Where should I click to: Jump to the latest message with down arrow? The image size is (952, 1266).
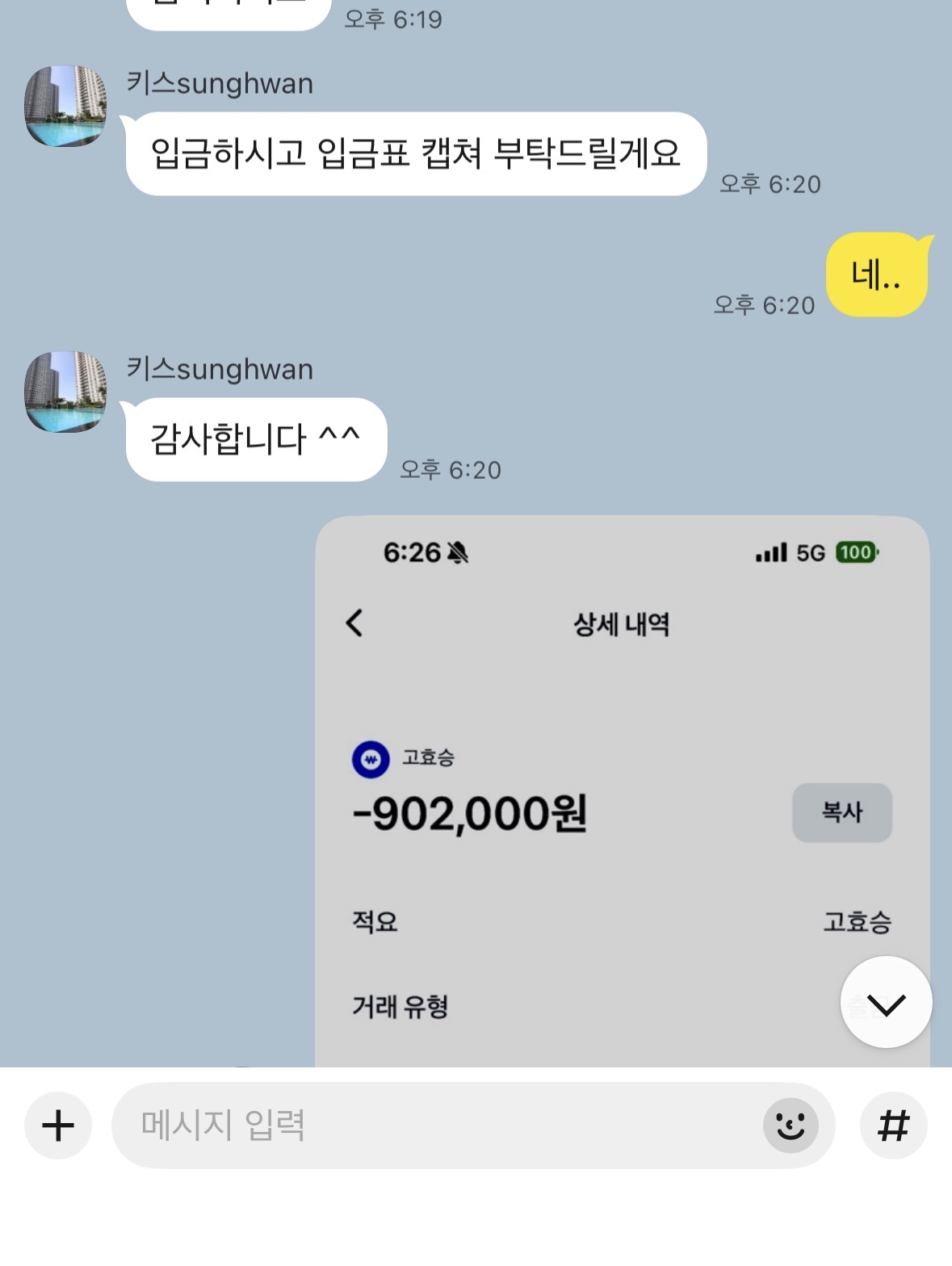[x=886, y=1003]
